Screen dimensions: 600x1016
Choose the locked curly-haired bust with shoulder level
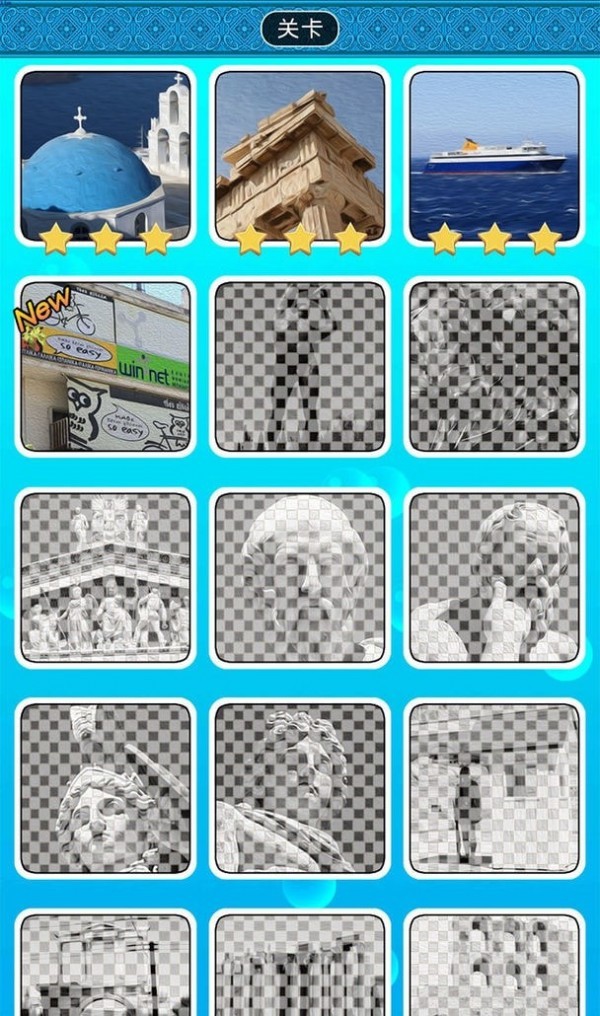[x=300, y=788]
